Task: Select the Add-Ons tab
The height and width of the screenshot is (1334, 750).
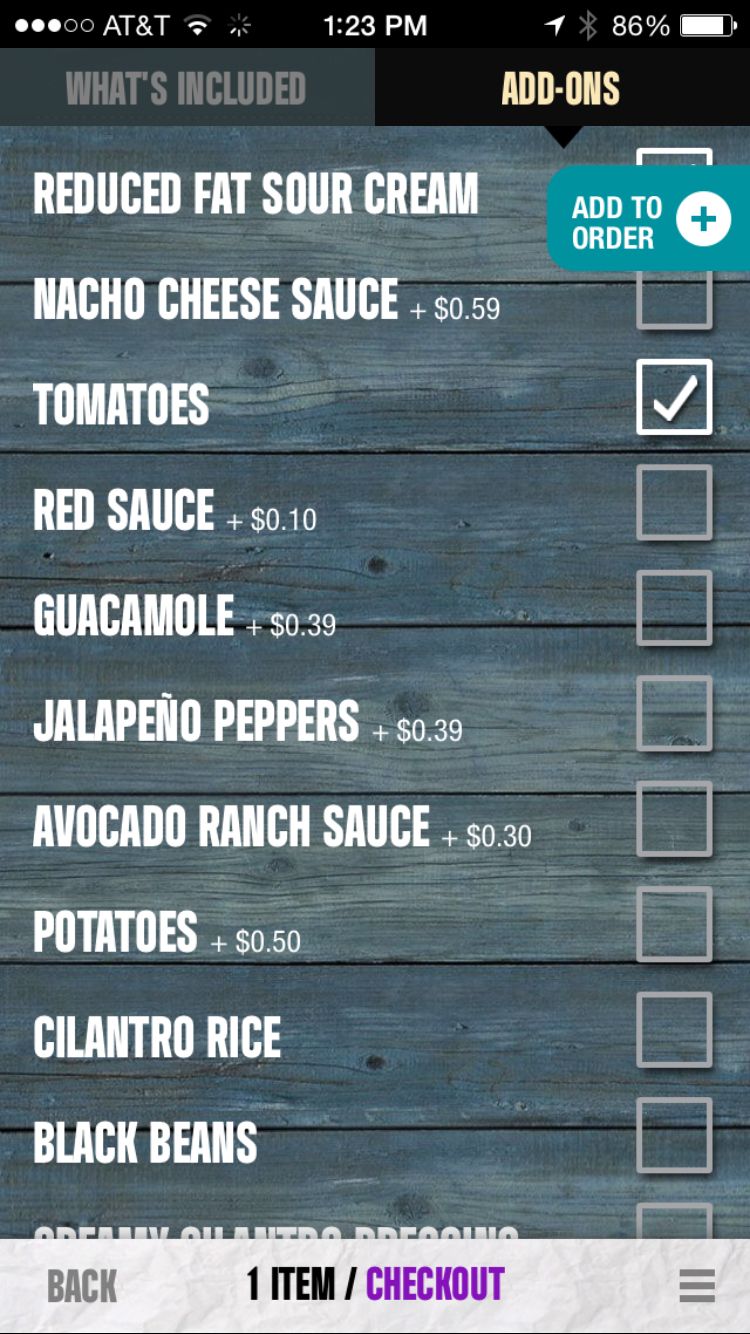Action: [x=561, y=88]
